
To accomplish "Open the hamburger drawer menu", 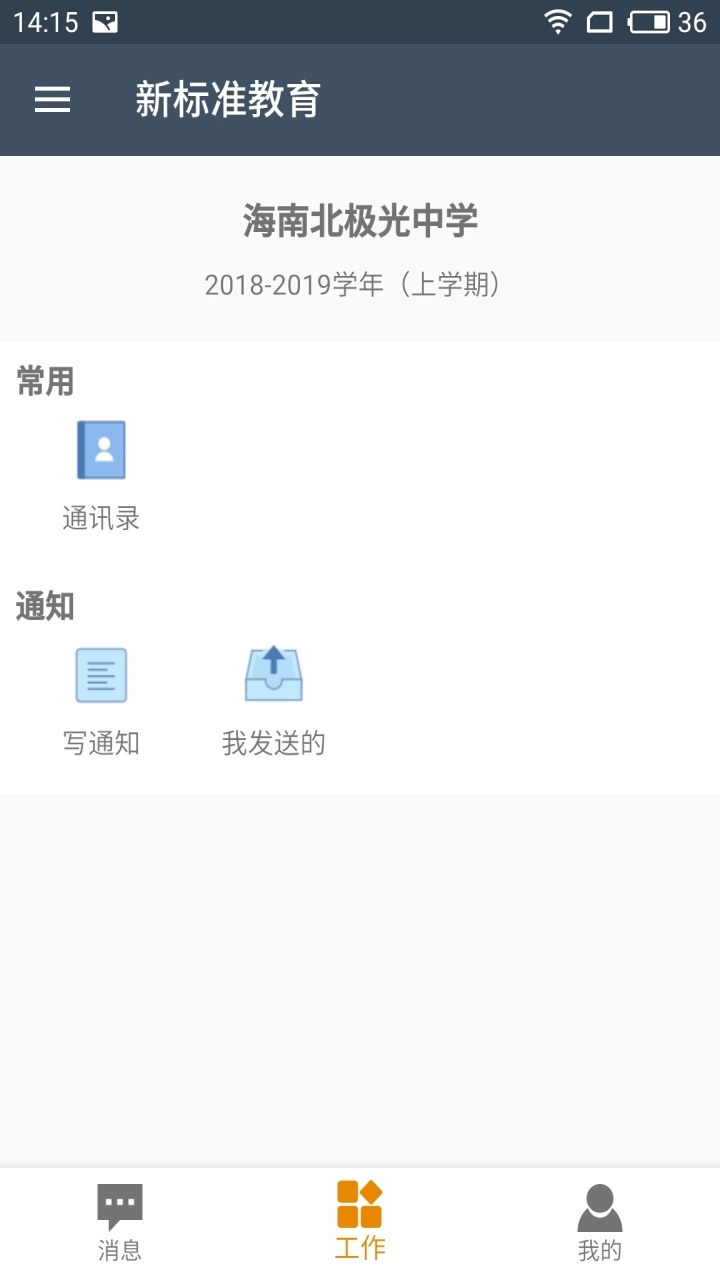I will [52, 100].
